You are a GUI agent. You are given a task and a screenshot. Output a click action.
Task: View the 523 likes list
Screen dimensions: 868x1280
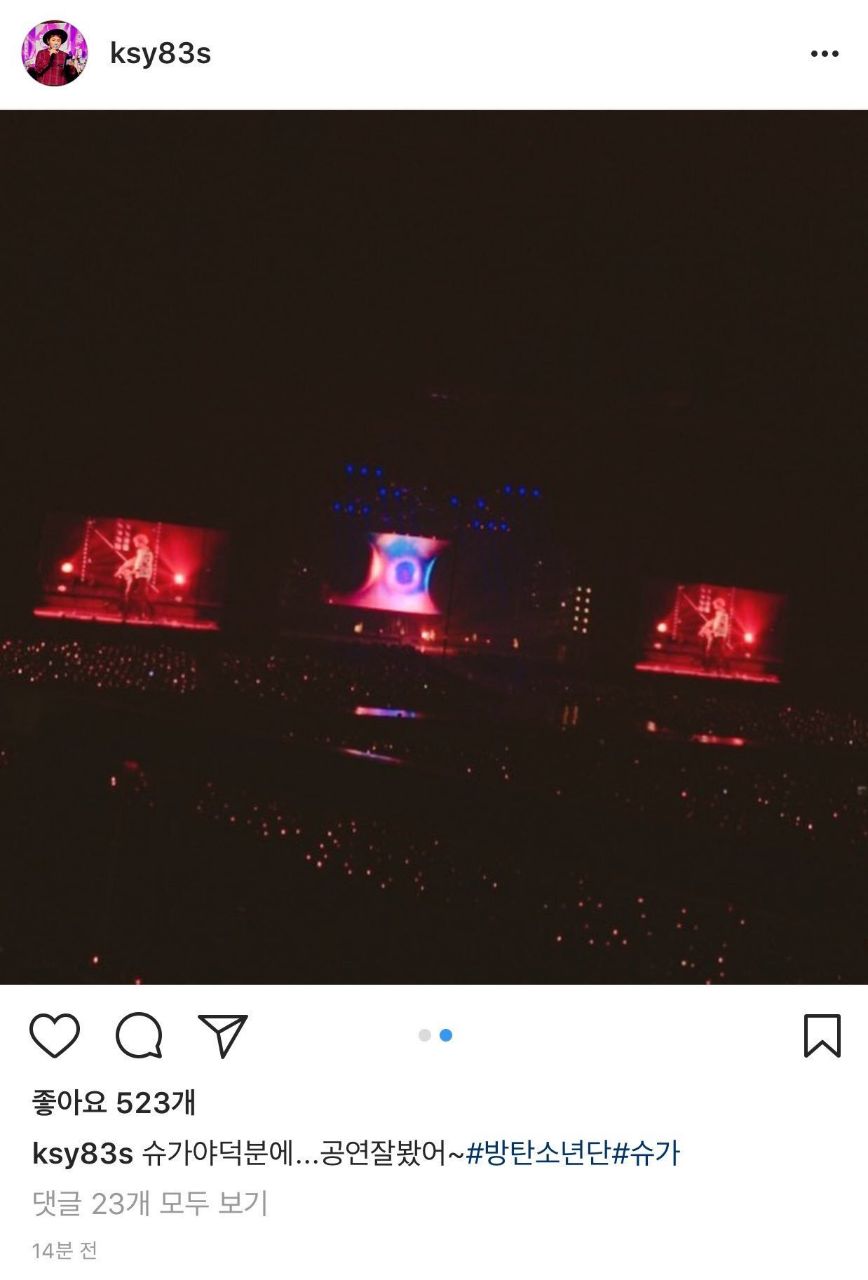114,1103
